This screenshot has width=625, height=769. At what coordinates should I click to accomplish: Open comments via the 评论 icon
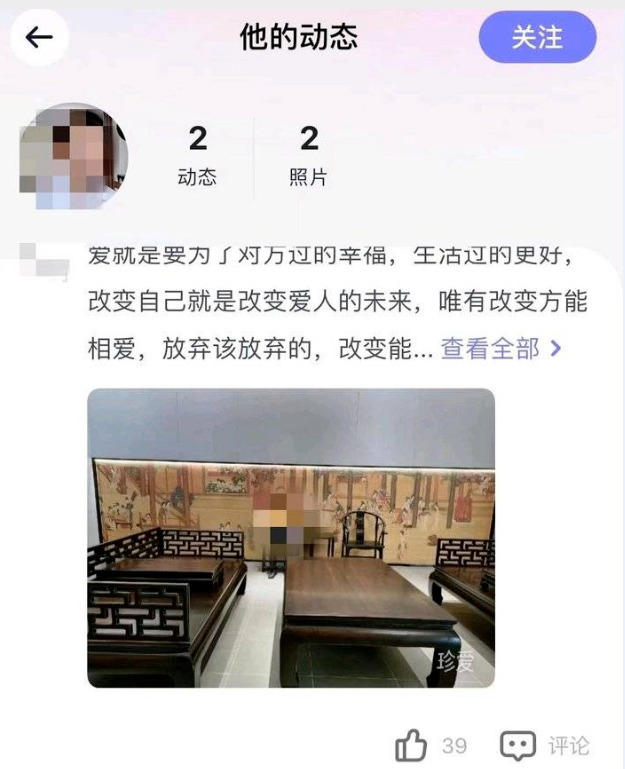(x=519, y=745)
